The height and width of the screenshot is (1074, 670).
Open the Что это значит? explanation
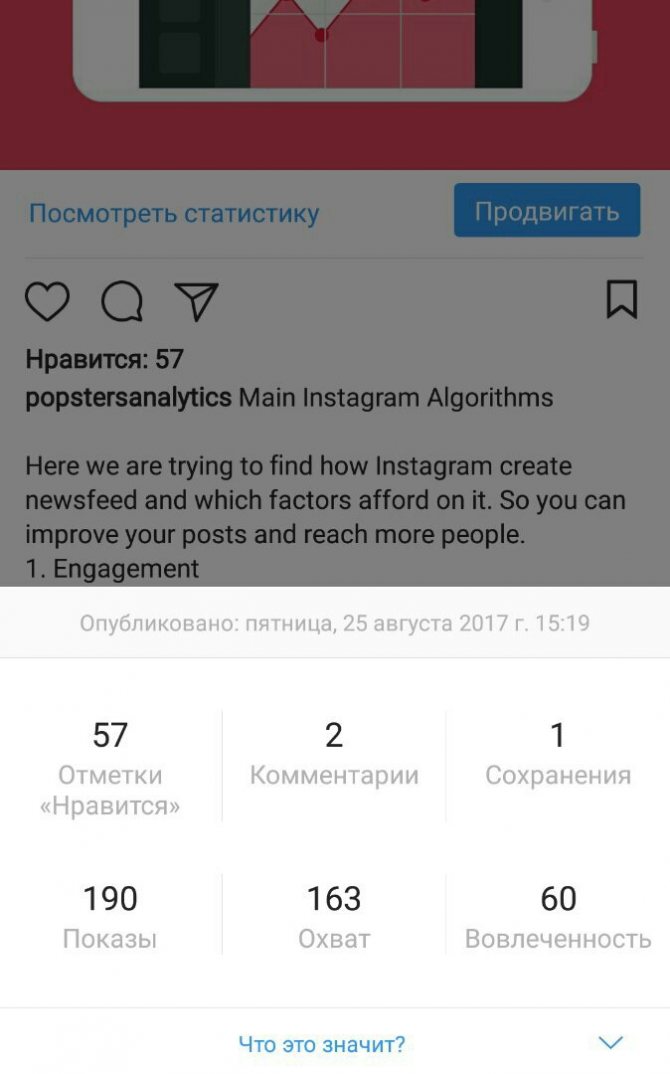(x=321, y=1045)
